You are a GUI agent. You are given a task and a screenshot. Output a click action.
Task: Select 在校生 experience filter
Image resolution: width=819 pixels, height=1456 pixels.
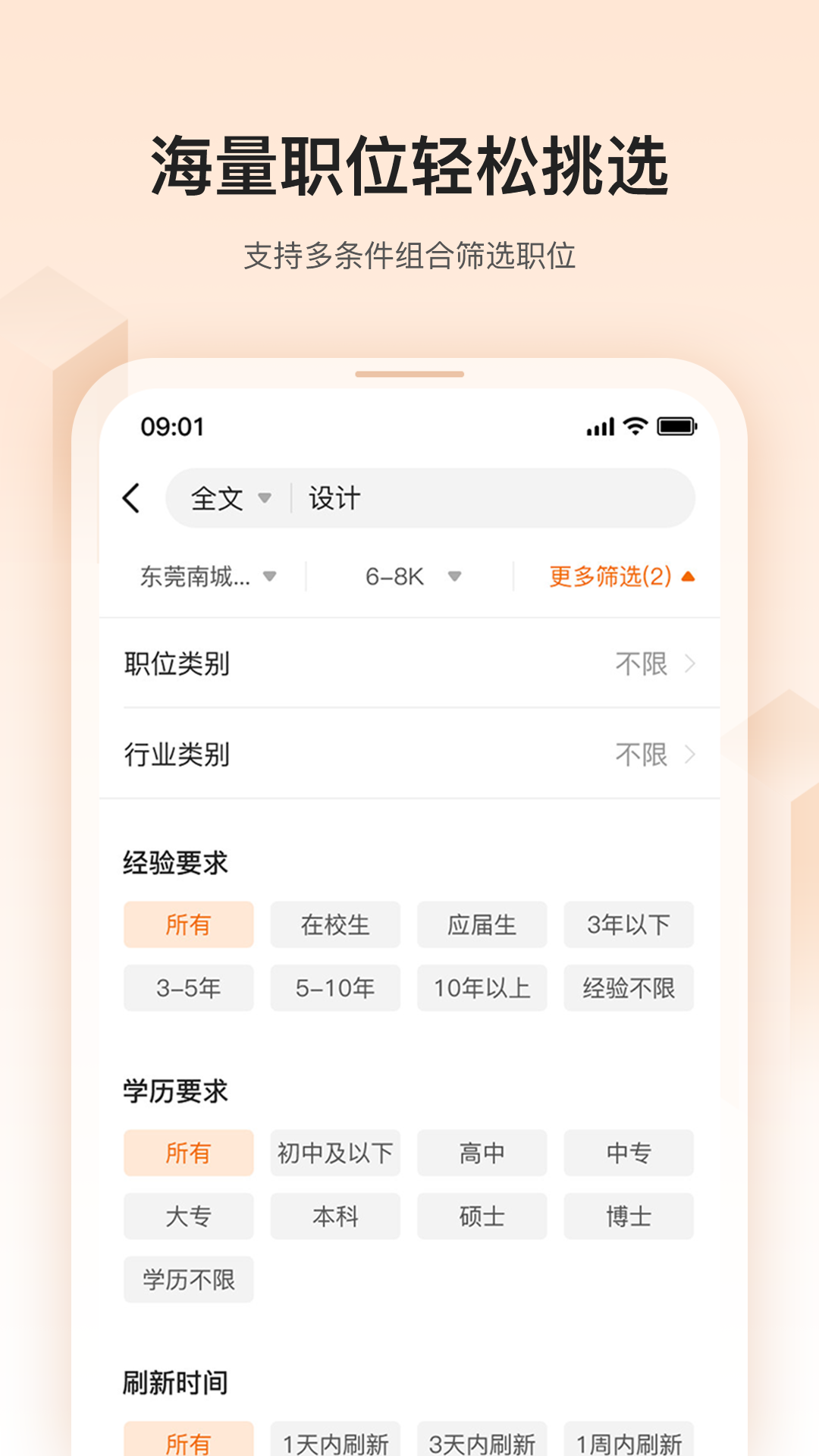click(335, 924)
